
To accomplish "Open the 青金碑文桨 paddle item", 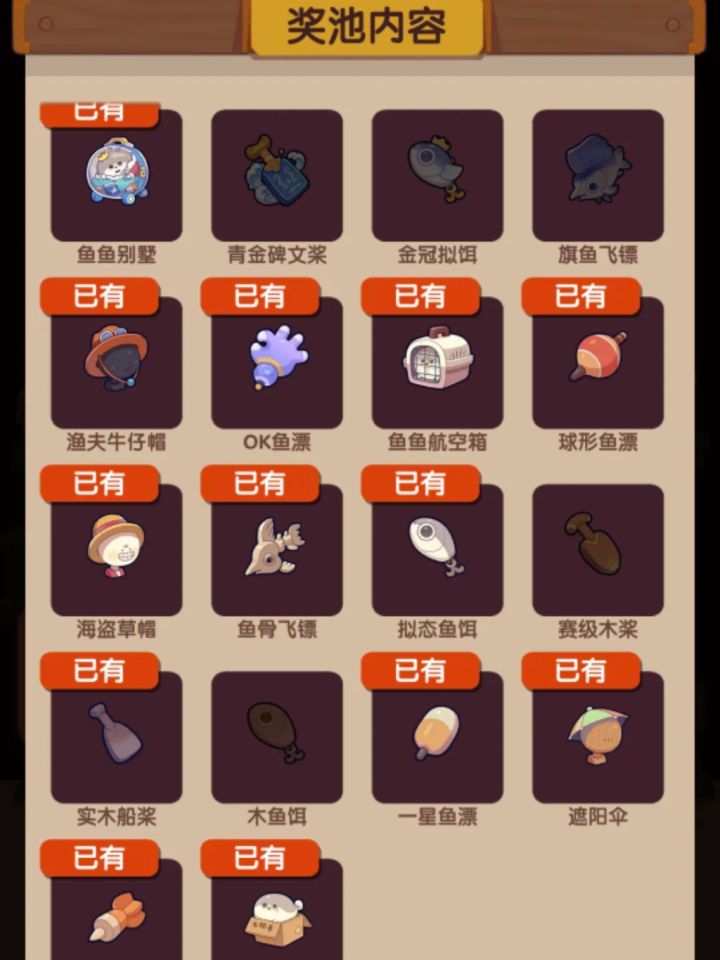I will click(x=276, y=177).
